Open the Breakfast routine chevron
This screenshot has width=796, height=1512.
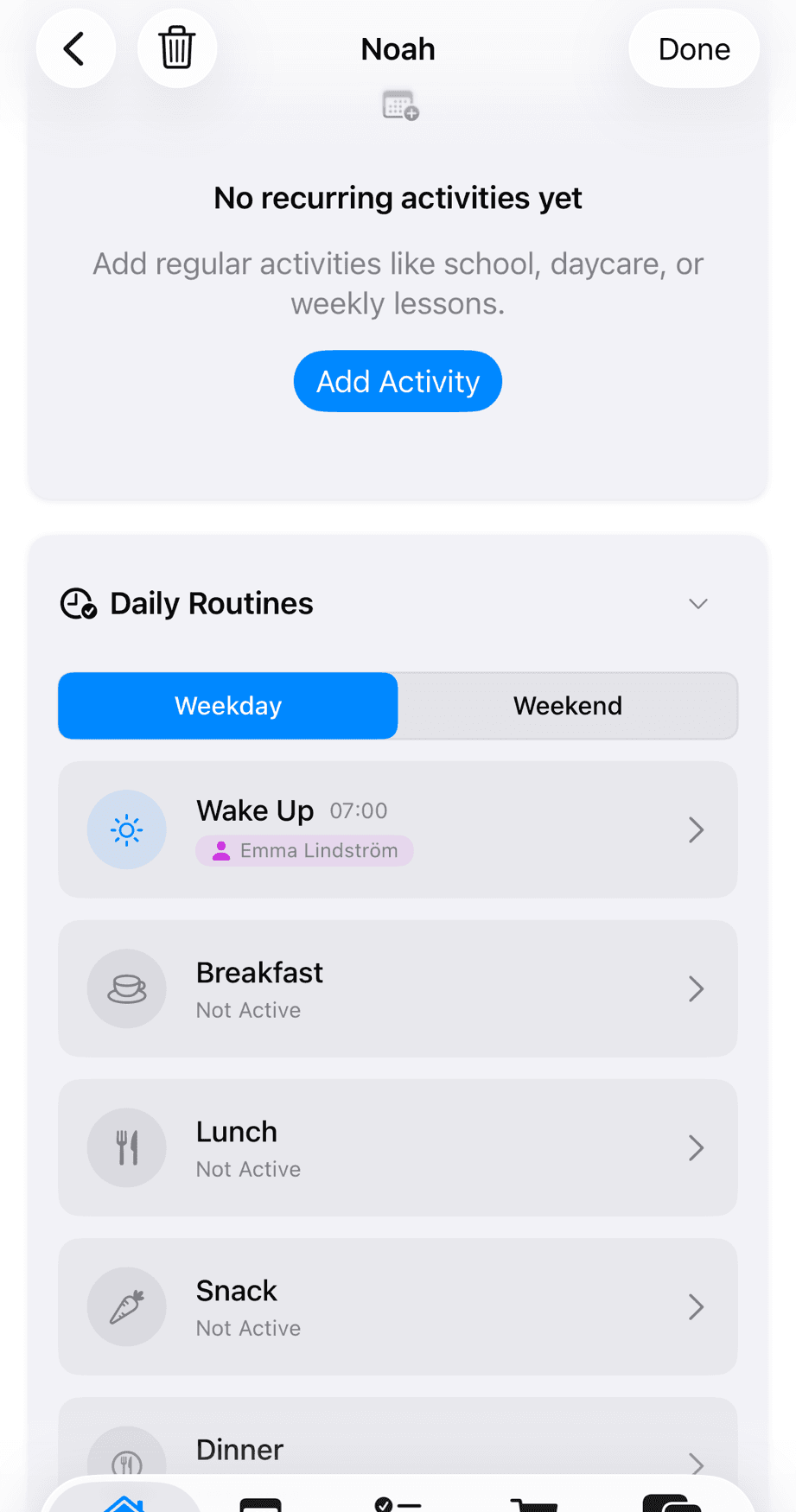coord(696,988)
